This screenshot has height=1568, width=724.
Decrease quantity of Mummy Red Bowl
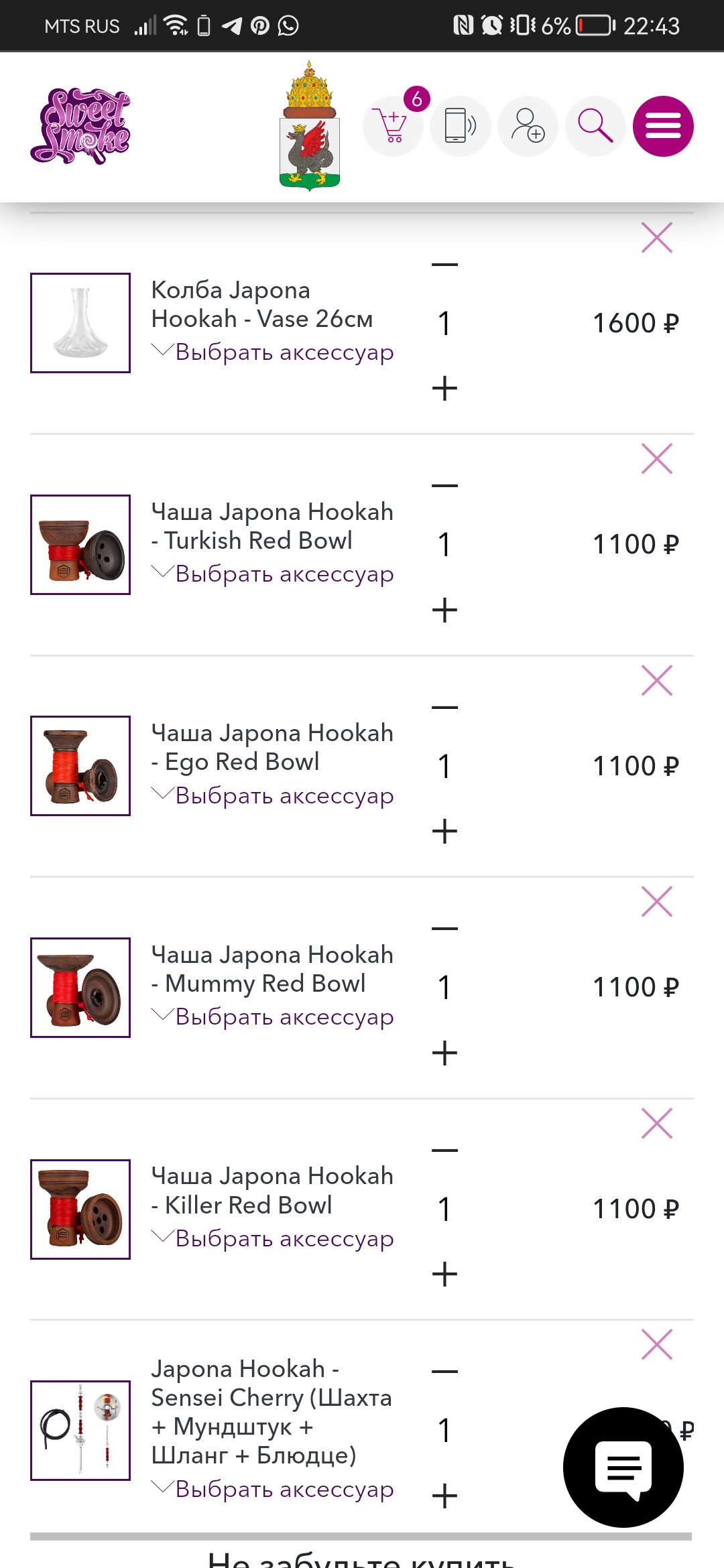tap(444, 929)
